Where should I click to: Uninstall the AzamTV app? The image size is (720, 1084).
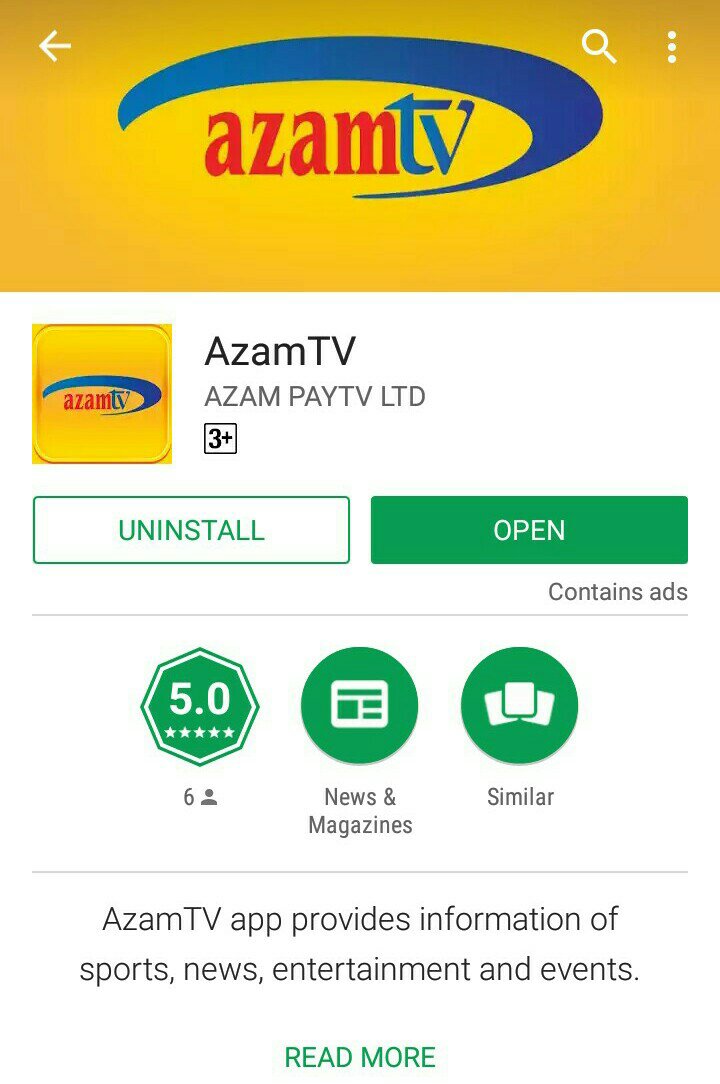click(191, 530)
